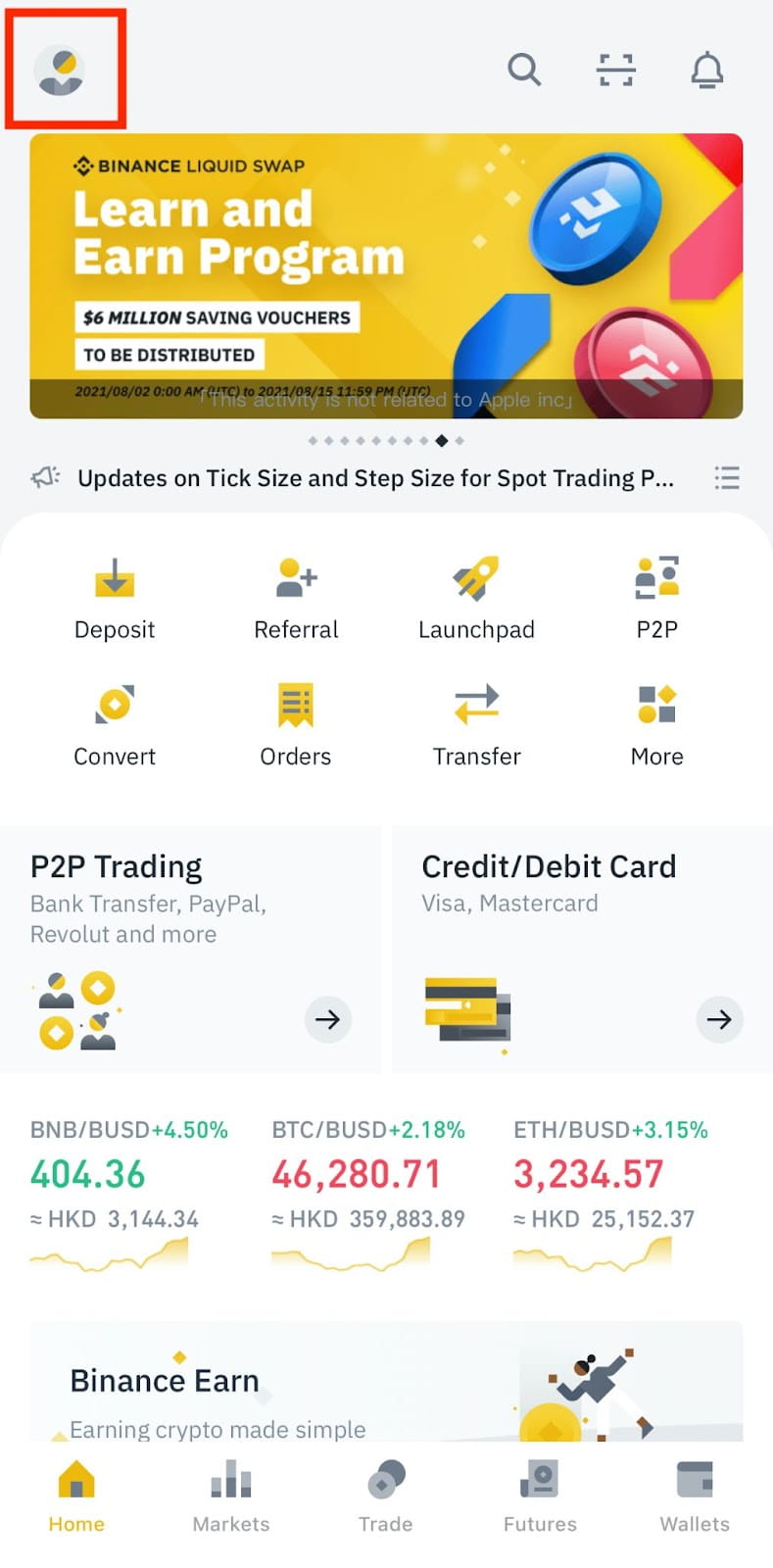Open the search icon
Viewport: 773px width, 1568px height.
524,70
